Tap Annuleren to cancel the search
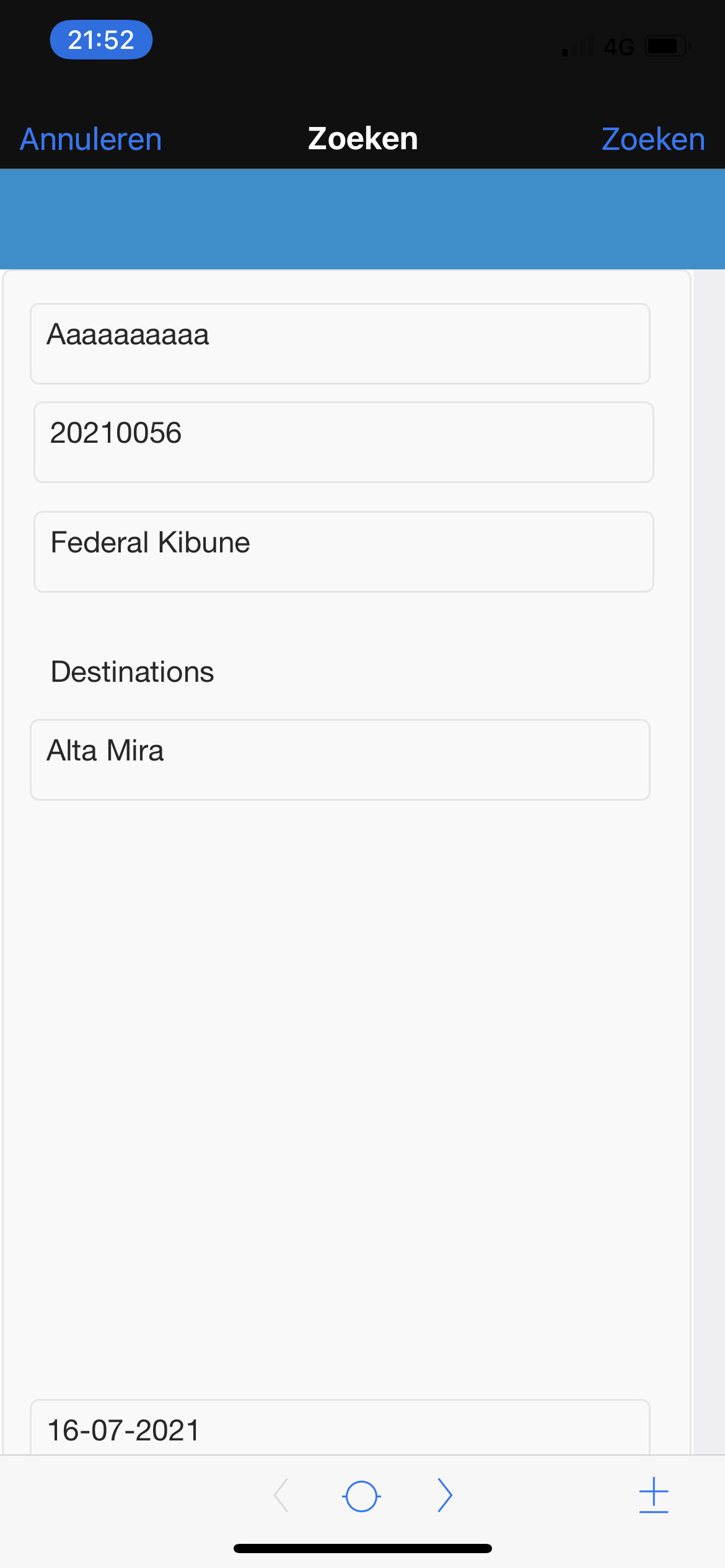 coord(91,139)
